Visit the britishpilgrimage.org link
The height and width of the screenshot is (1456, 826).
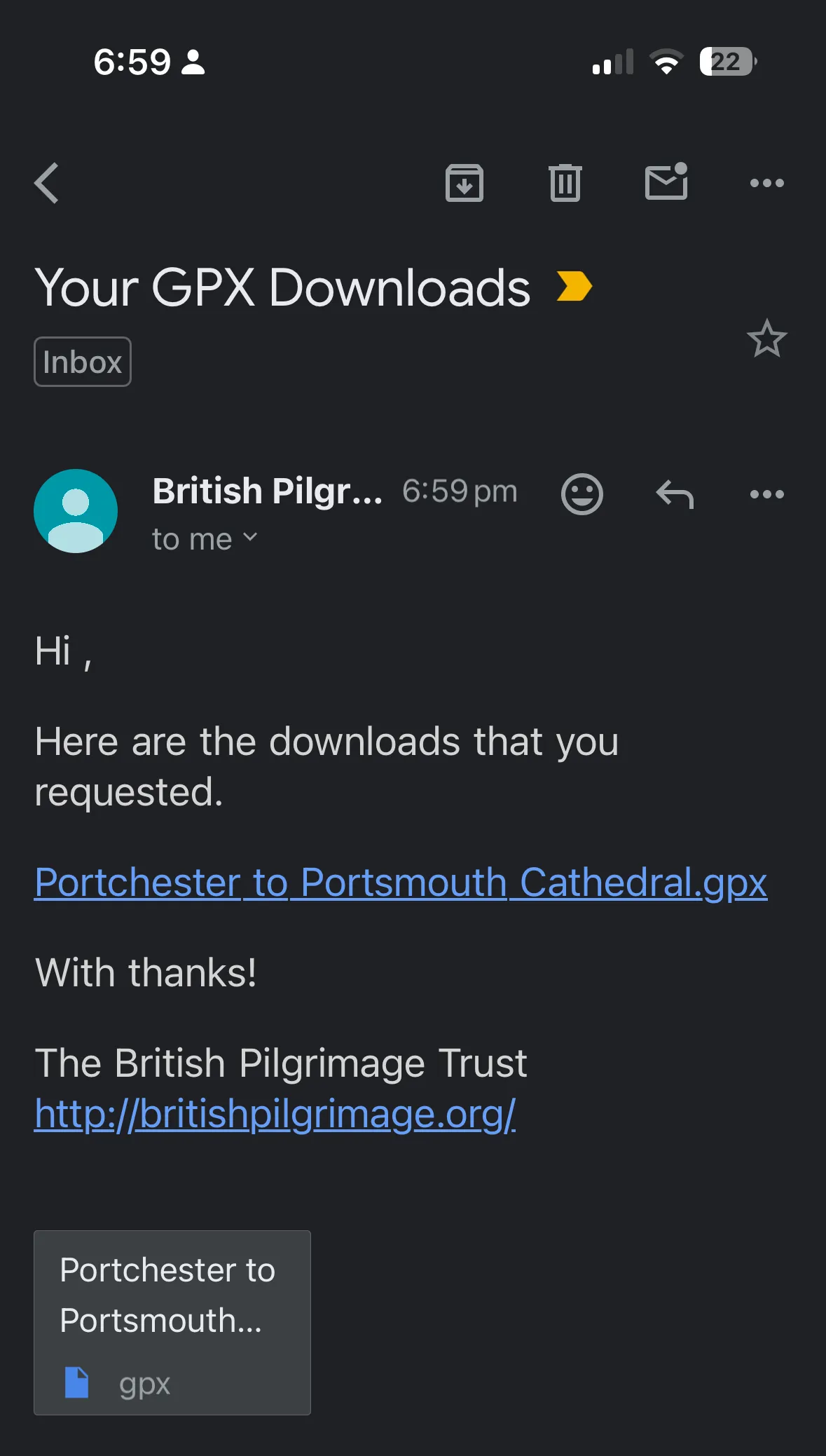coord(275,1113)
